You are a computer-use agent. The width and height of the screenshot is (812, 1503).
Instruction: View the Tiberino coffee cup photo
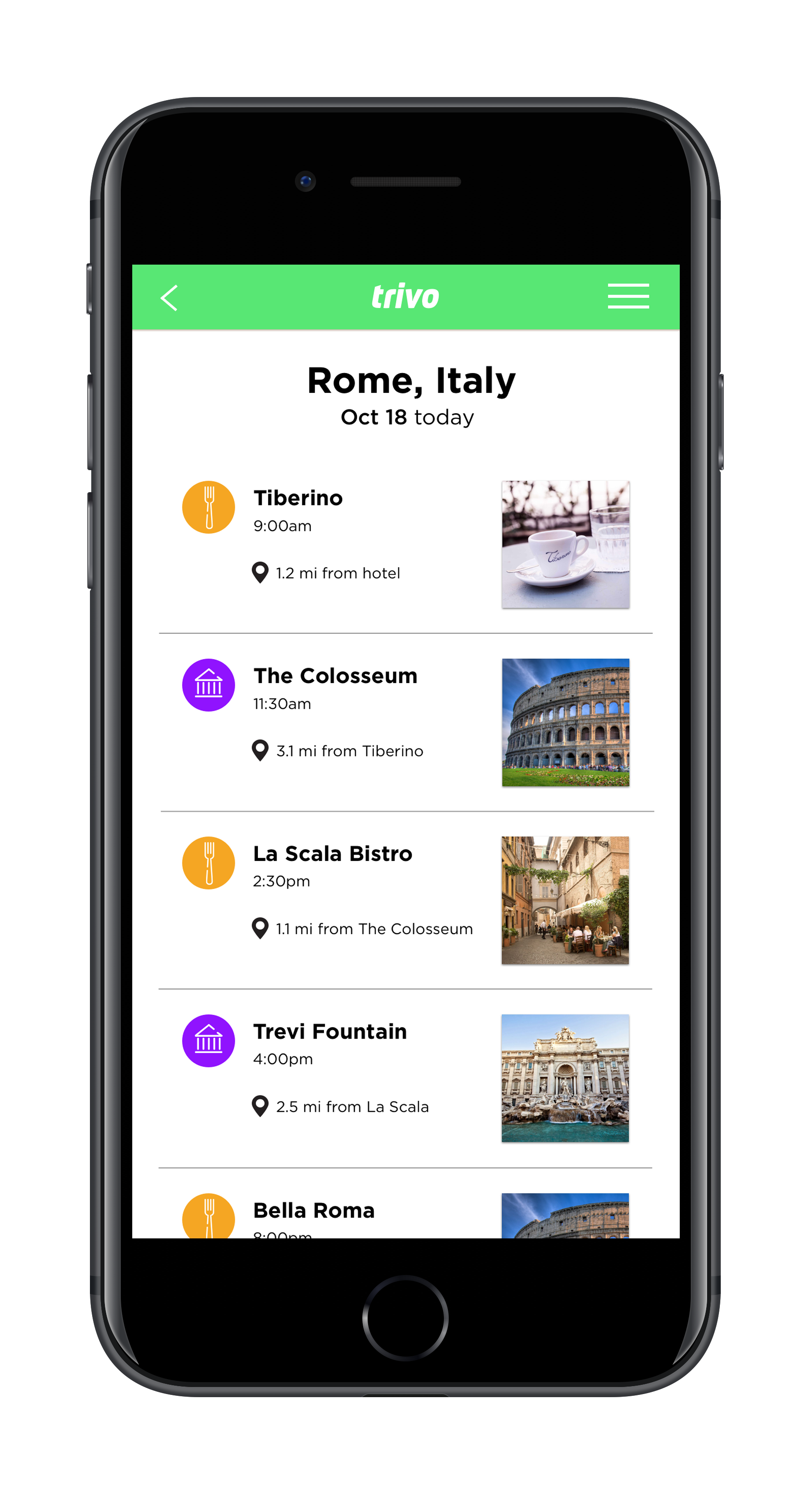565,544
